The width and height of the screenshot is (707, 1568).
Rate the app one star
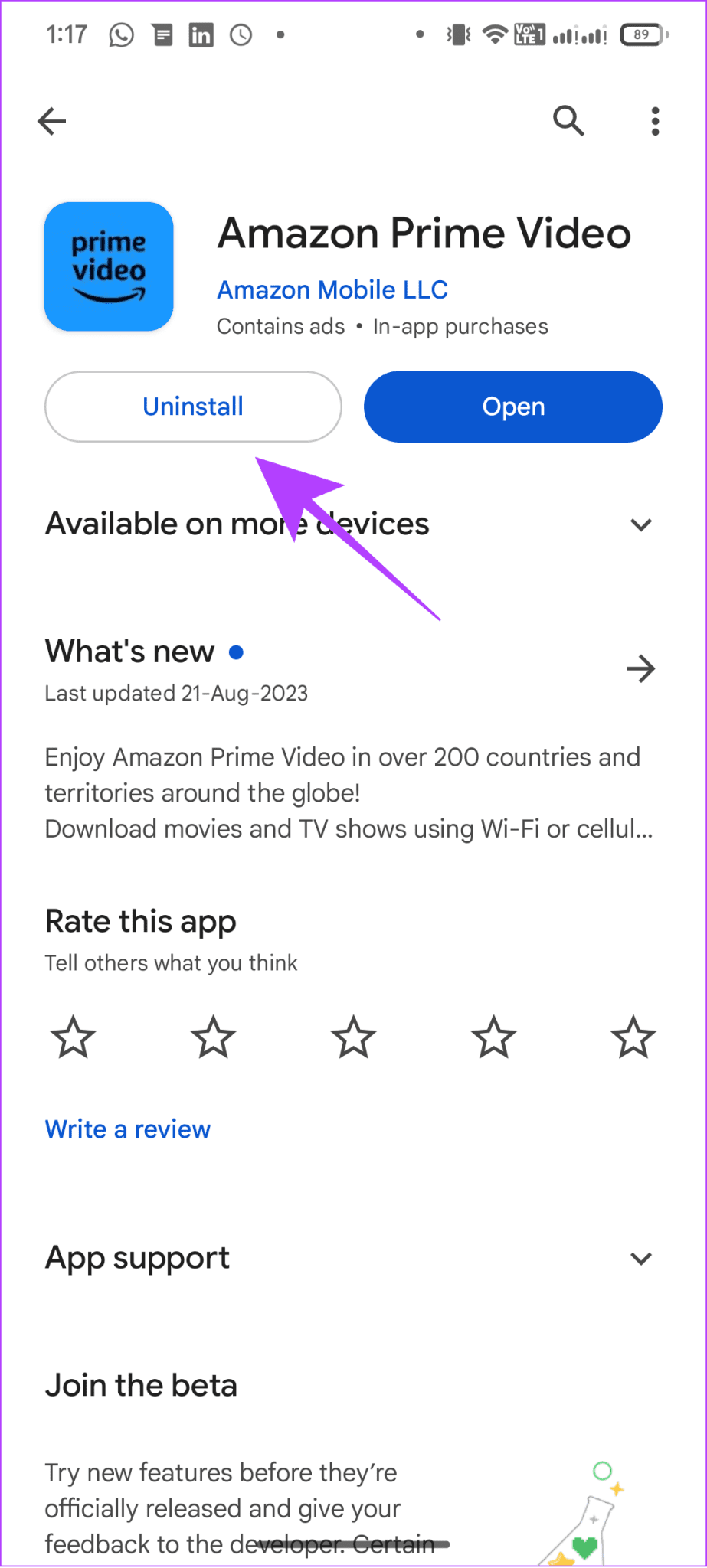point(73,1037)
